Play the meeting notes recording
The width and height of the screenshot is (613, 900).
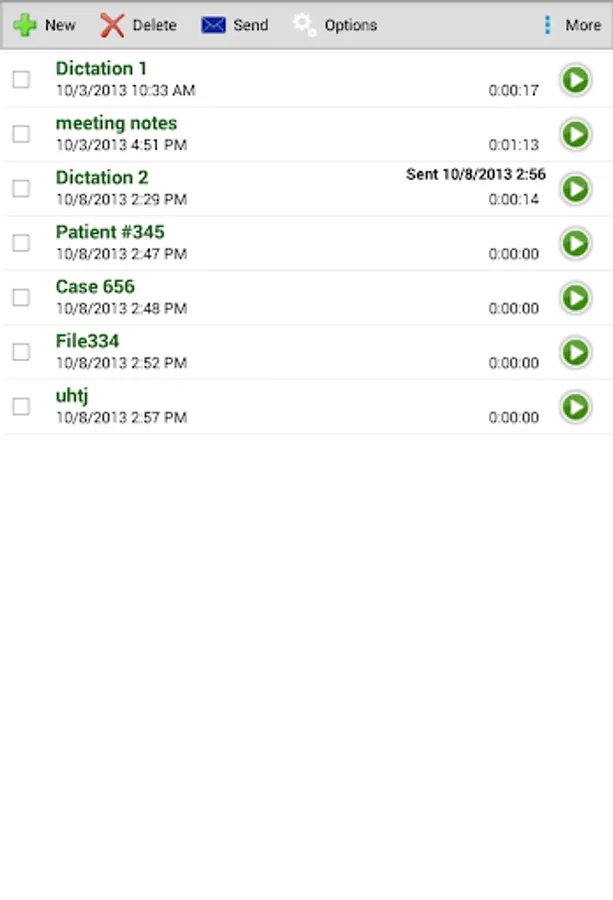pos(575,134)
